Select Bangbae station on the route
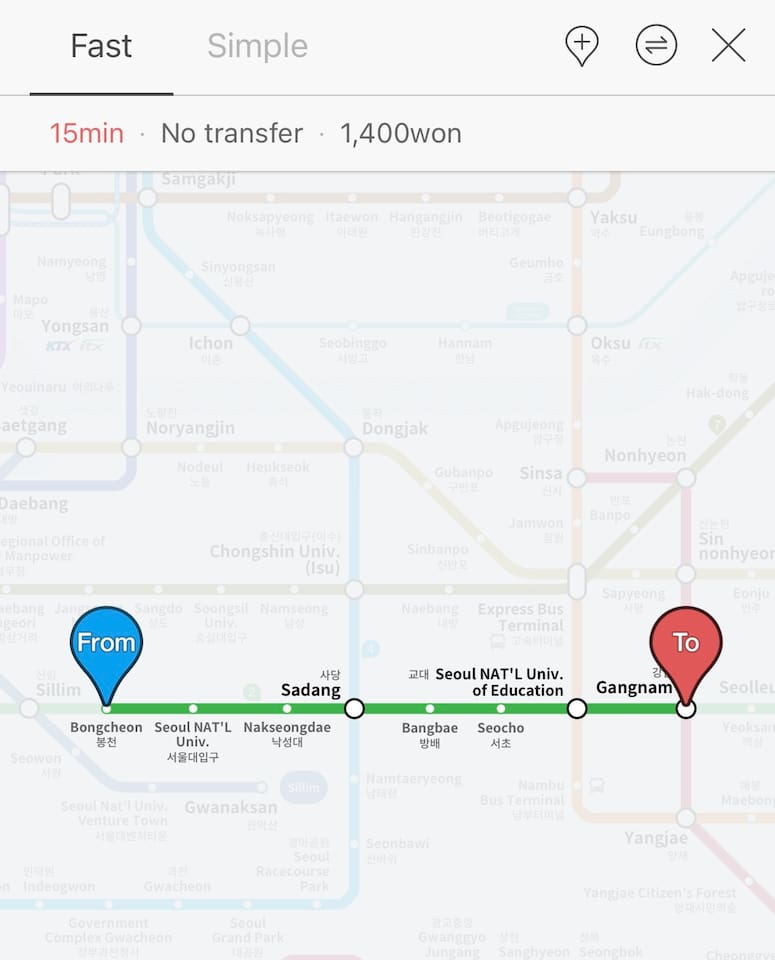 pyautogui.click(x=430, y=709)
